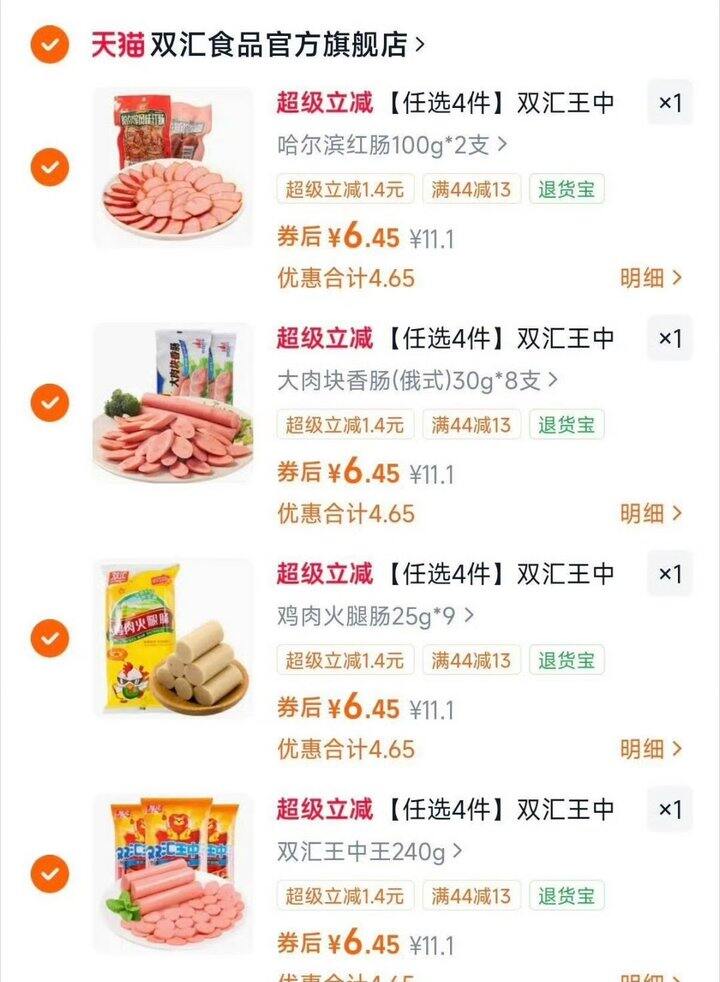
Task: View the 大肉块香肠 product picture
Action: click(173, 403)
